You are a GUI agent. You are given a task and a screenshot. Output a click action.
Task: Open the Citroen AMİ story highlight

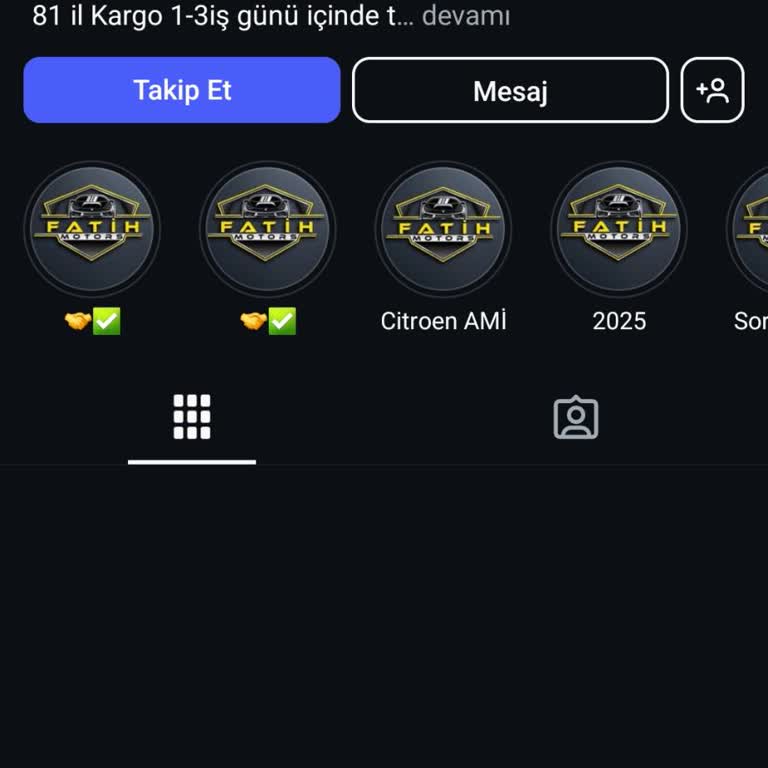tap(443, 229)
